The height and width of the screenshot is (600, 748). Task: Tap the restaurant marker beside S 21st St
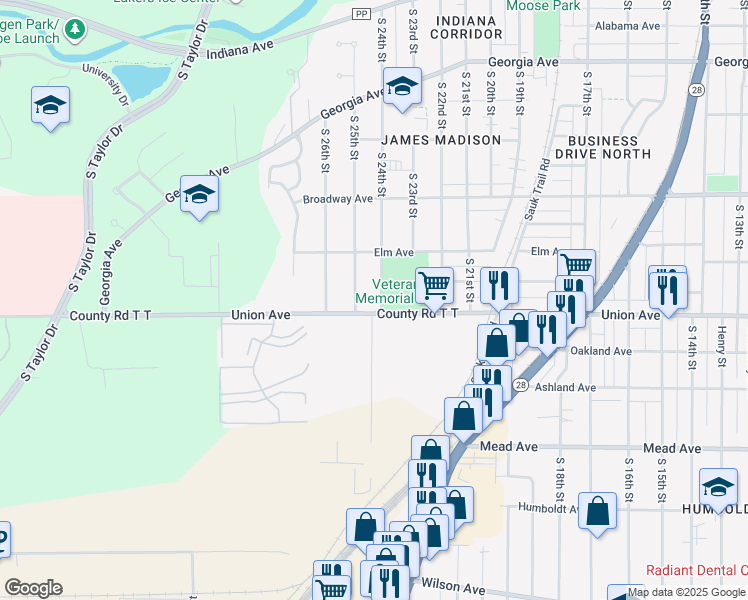click(499, 285)
